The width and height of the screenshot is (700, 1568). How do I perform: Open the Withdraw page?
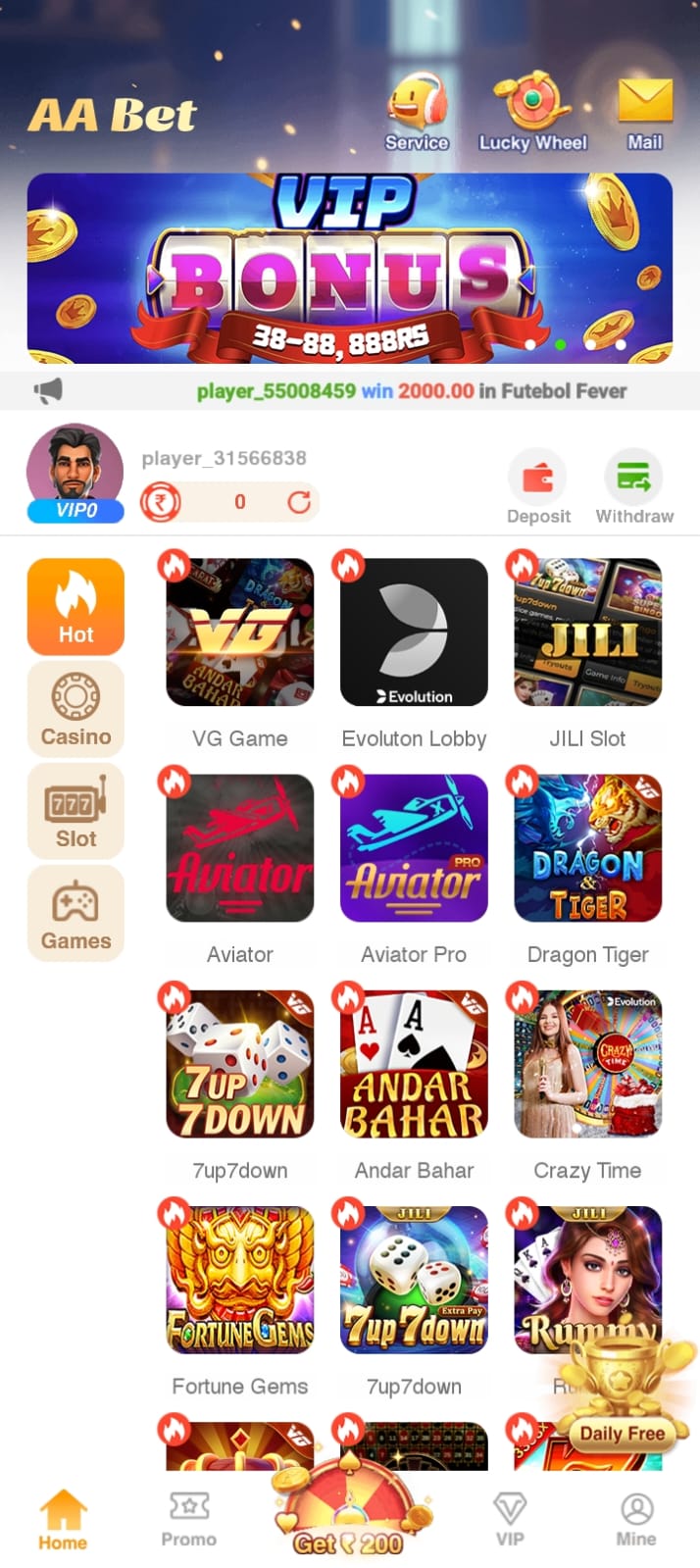click(634, 487)
